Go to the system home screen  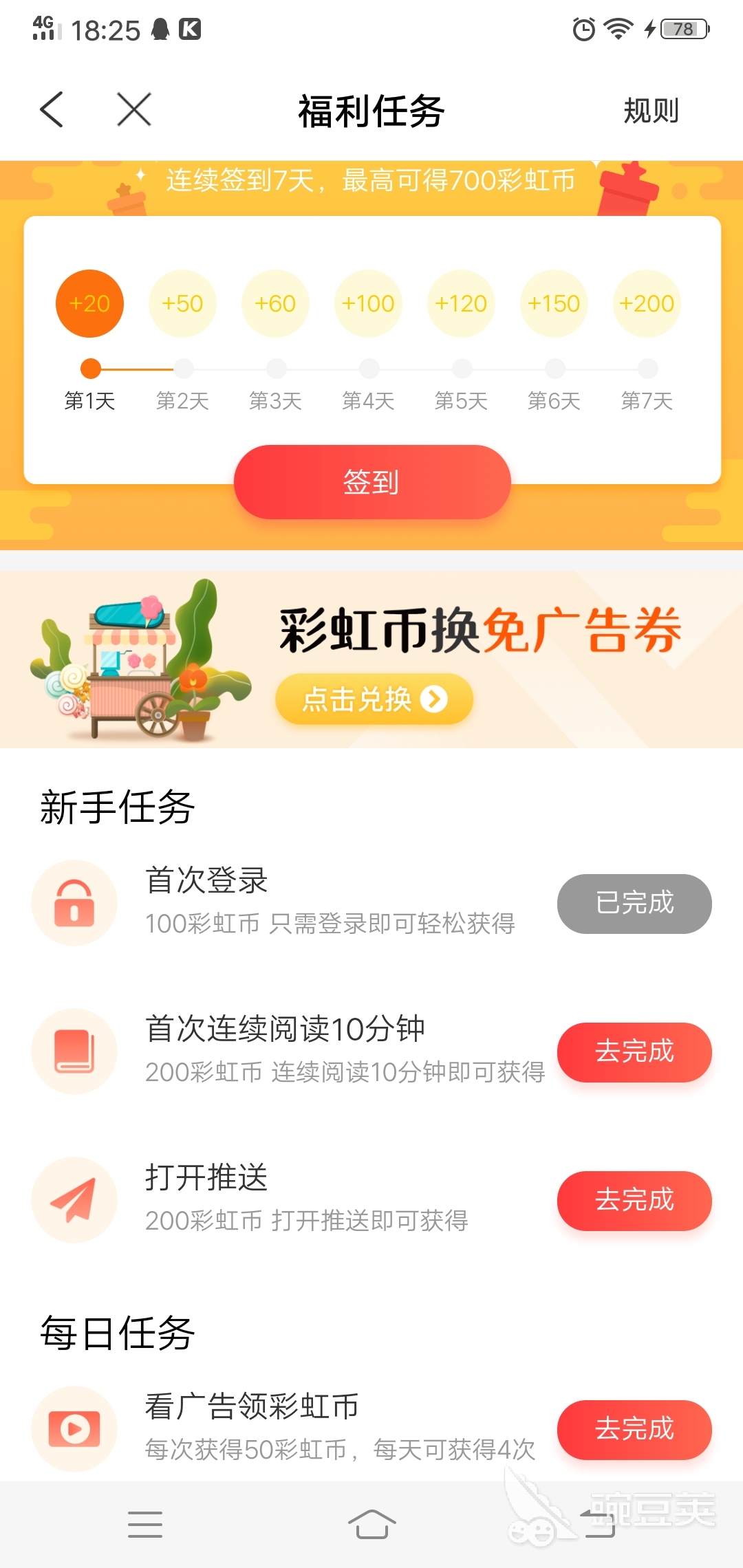[371, 1524]
